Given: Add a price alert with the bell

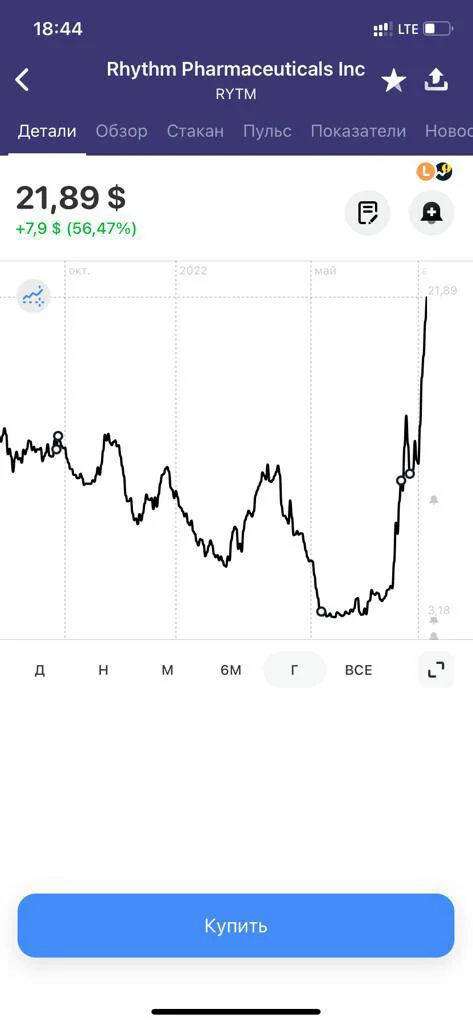Looking at the screenshot, I should [431, 212].
